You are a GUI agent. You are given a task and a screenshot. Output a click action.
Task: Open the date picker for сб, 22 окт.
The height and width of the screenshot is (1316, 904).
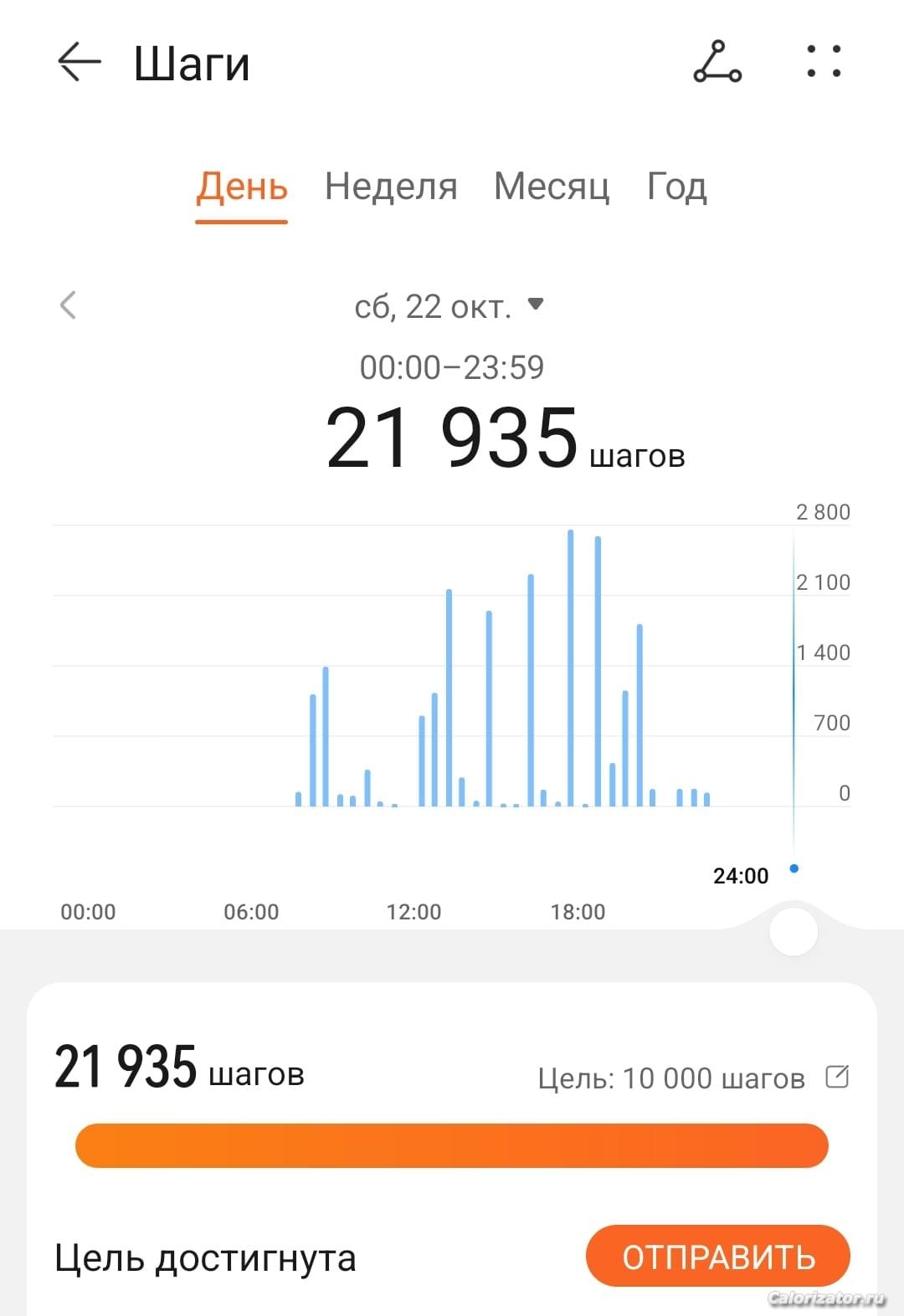(449, 306)
